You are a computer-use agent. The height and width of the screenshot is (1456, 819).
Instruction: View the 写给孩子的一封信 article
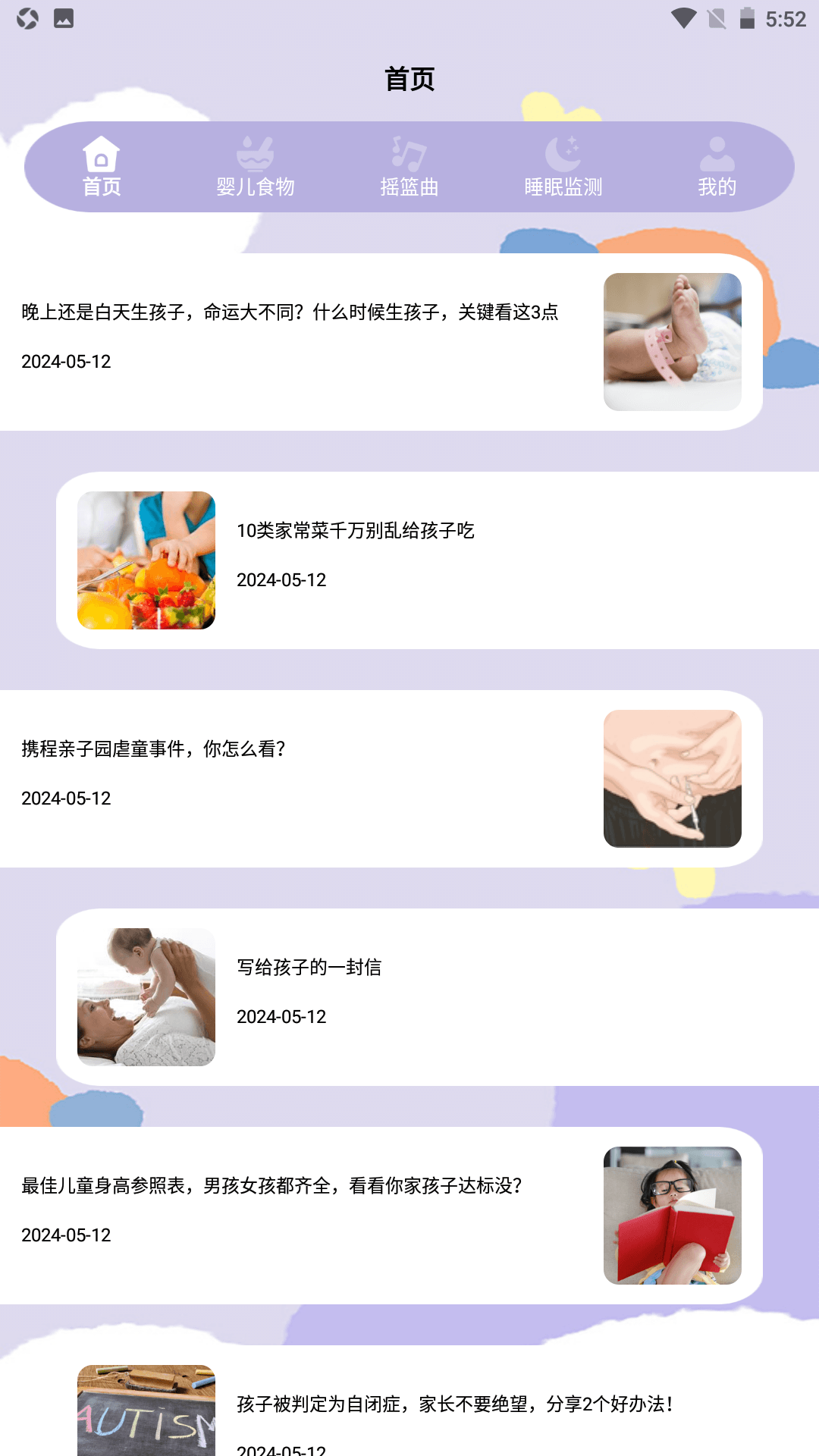(309, 968)
